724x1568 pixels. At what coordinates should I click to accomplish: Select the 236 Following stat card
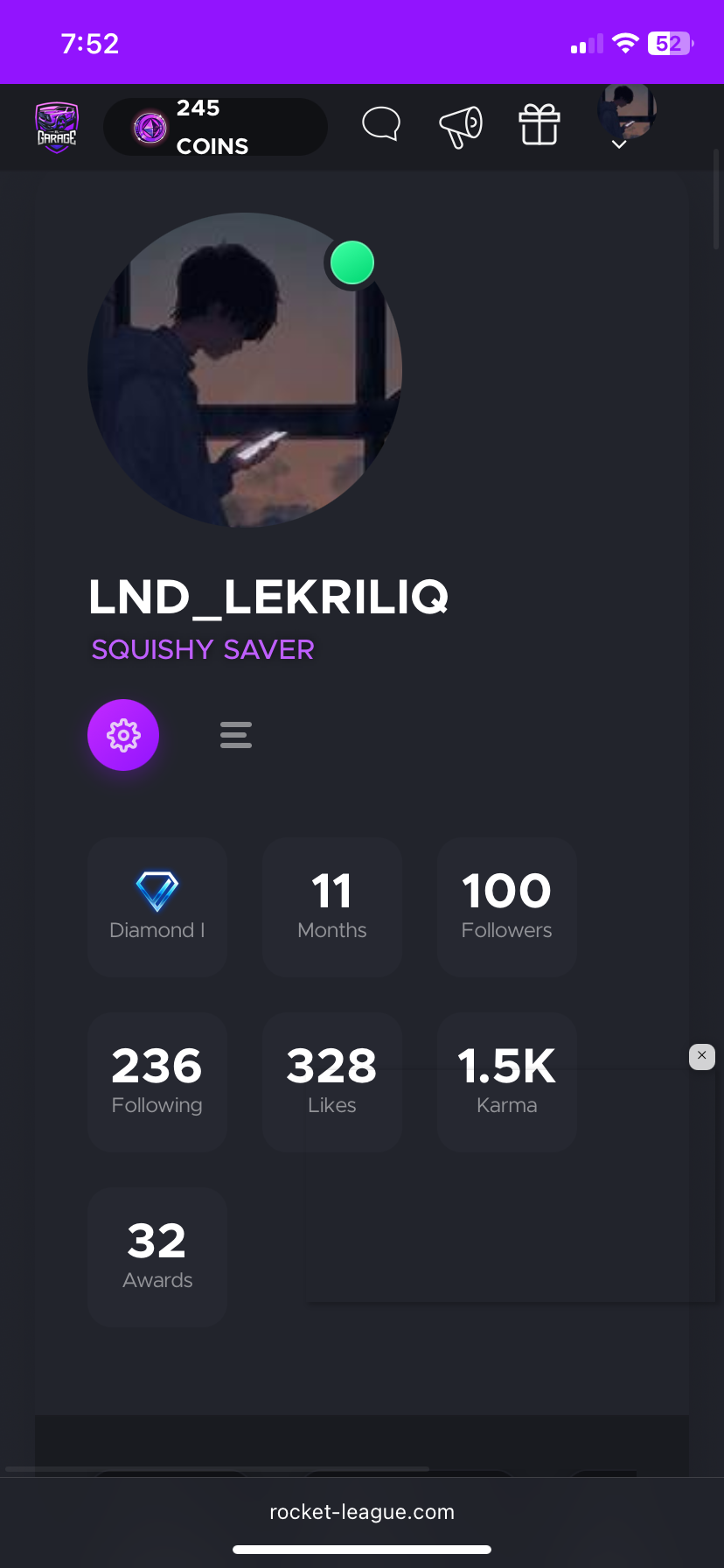point(157,1082)
